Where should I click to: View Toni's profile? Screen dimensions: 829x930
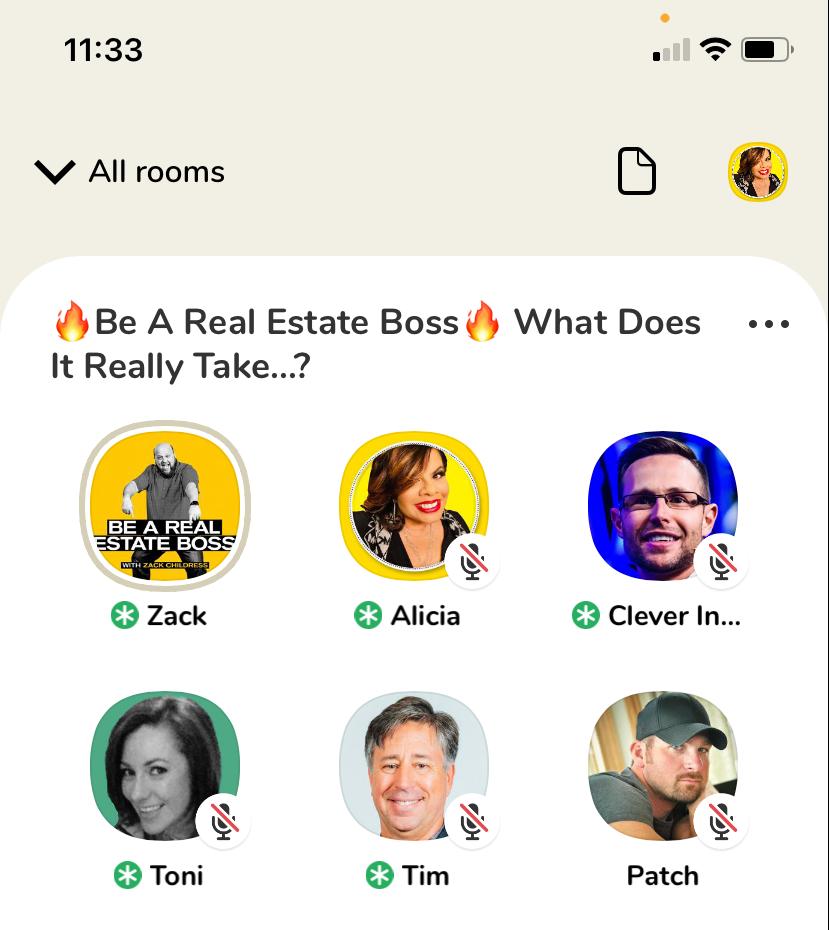tap(165, 765)
